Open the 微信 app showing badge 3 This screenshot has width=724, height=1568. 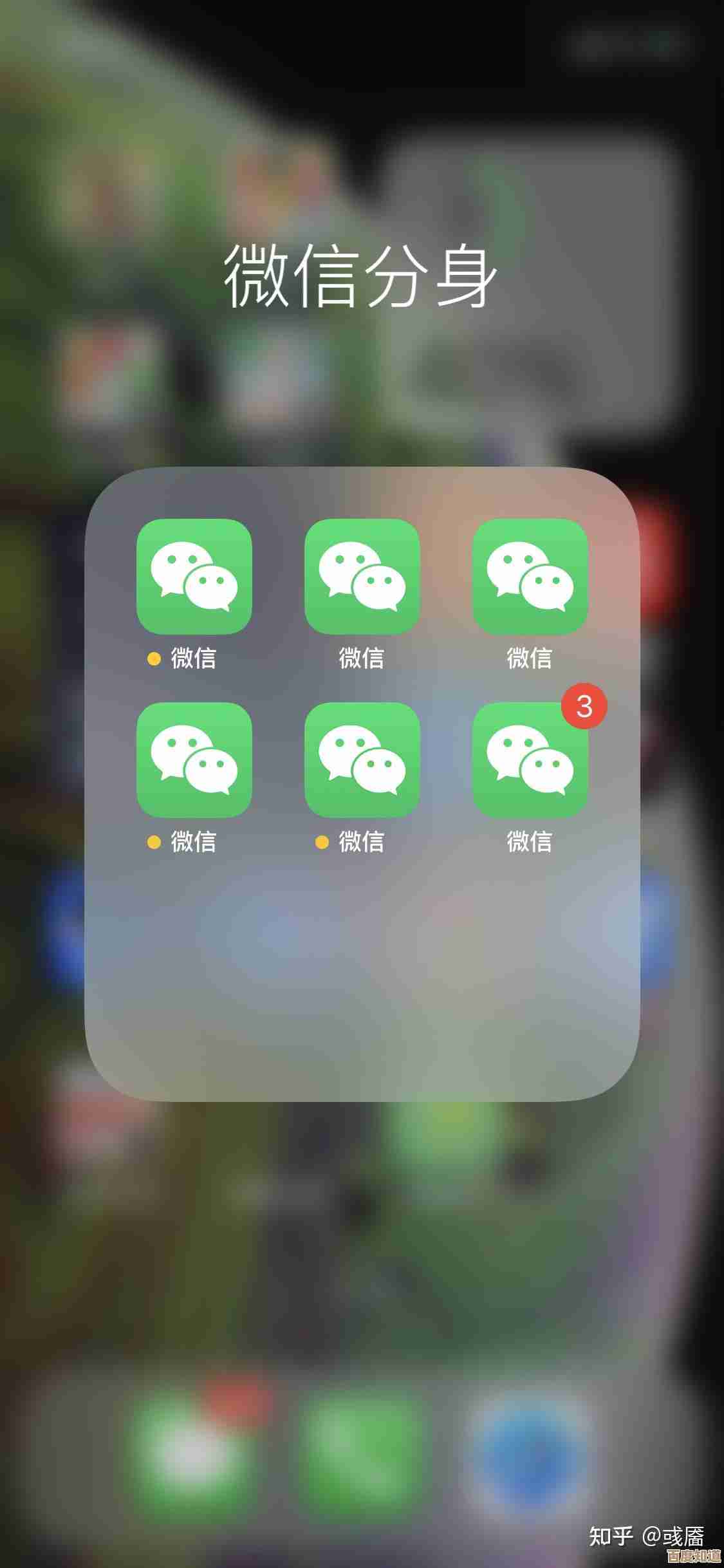(530, 760)
